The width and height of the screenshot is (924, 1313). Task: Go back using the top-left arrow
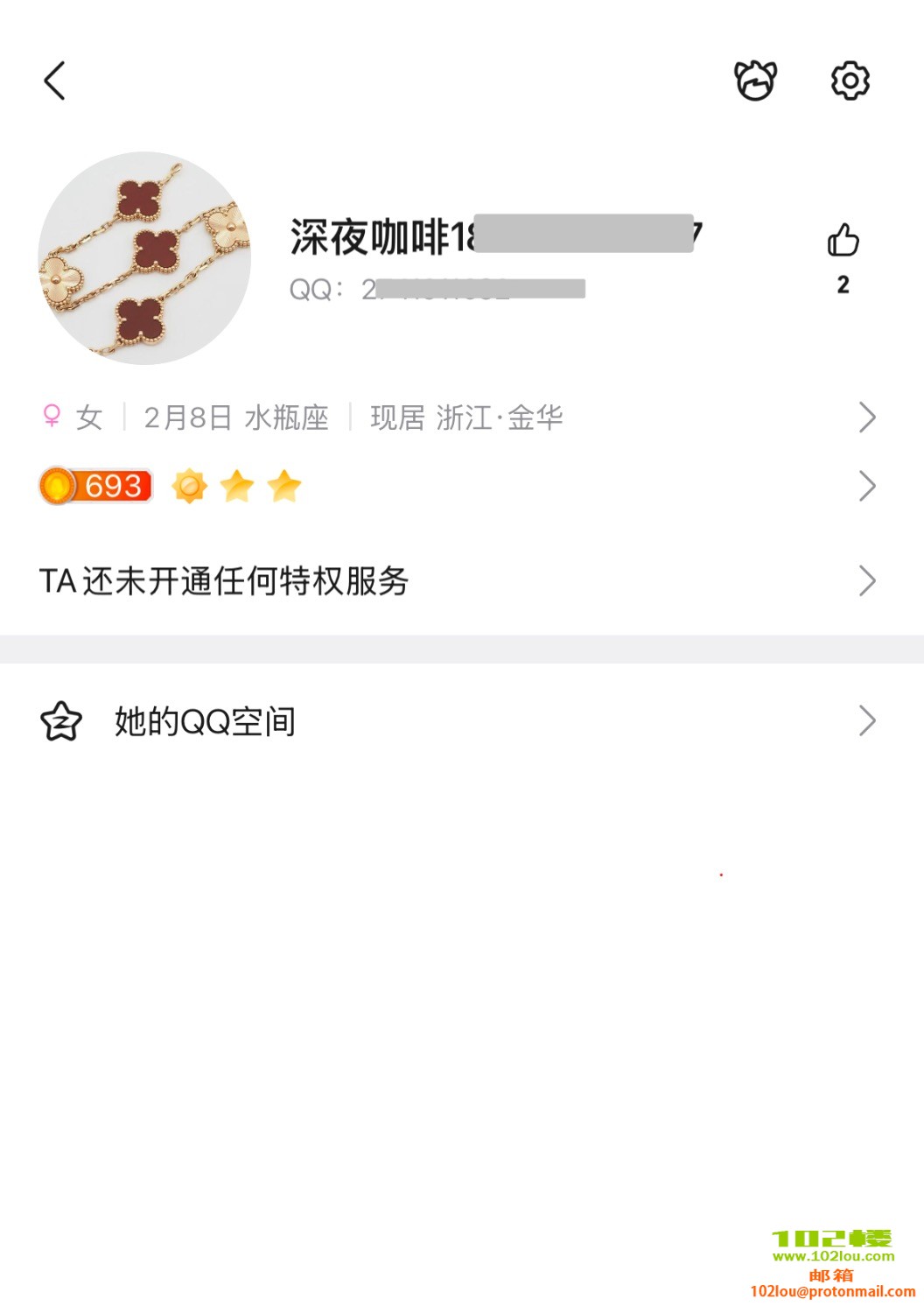tap(54, 81)
